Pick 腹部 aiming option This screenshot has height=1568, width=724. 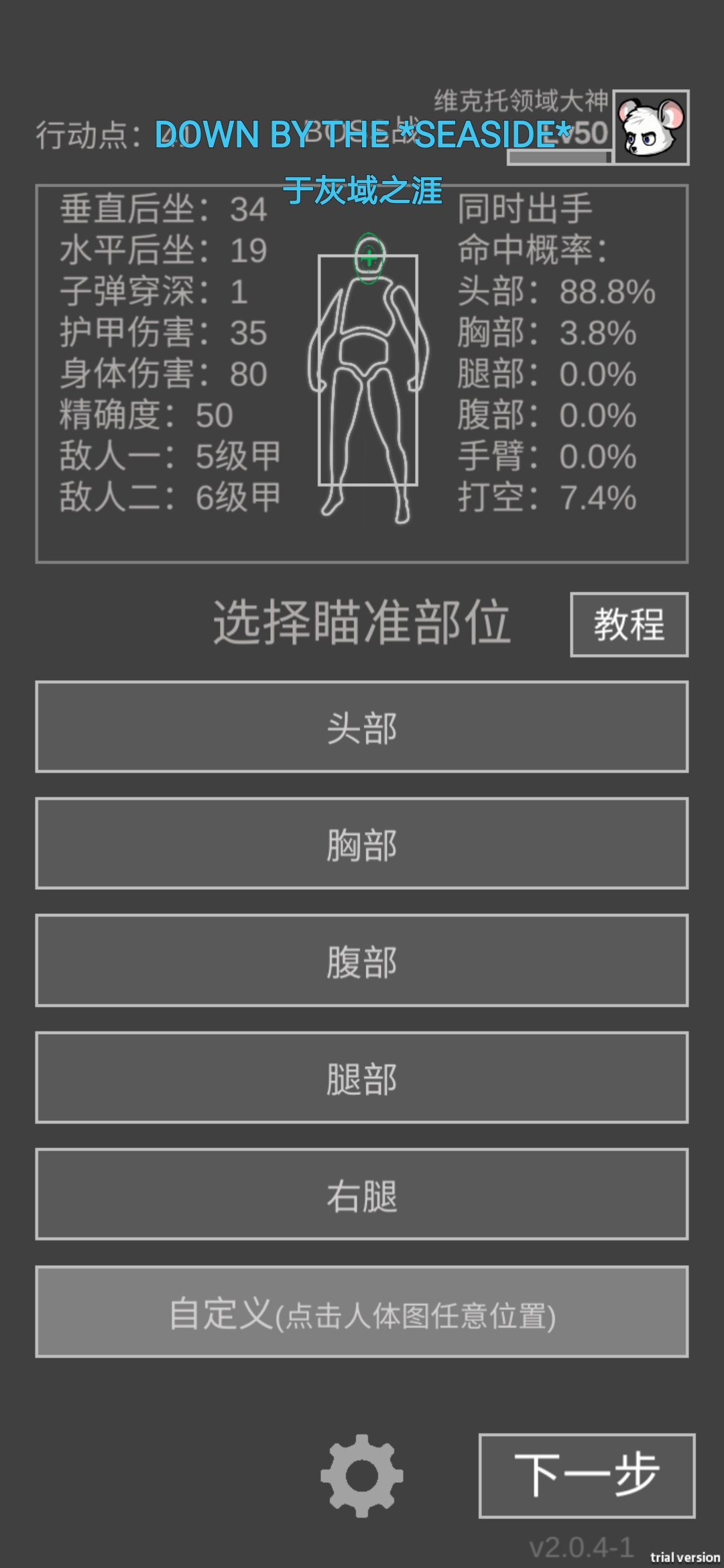tap(361, 960)
